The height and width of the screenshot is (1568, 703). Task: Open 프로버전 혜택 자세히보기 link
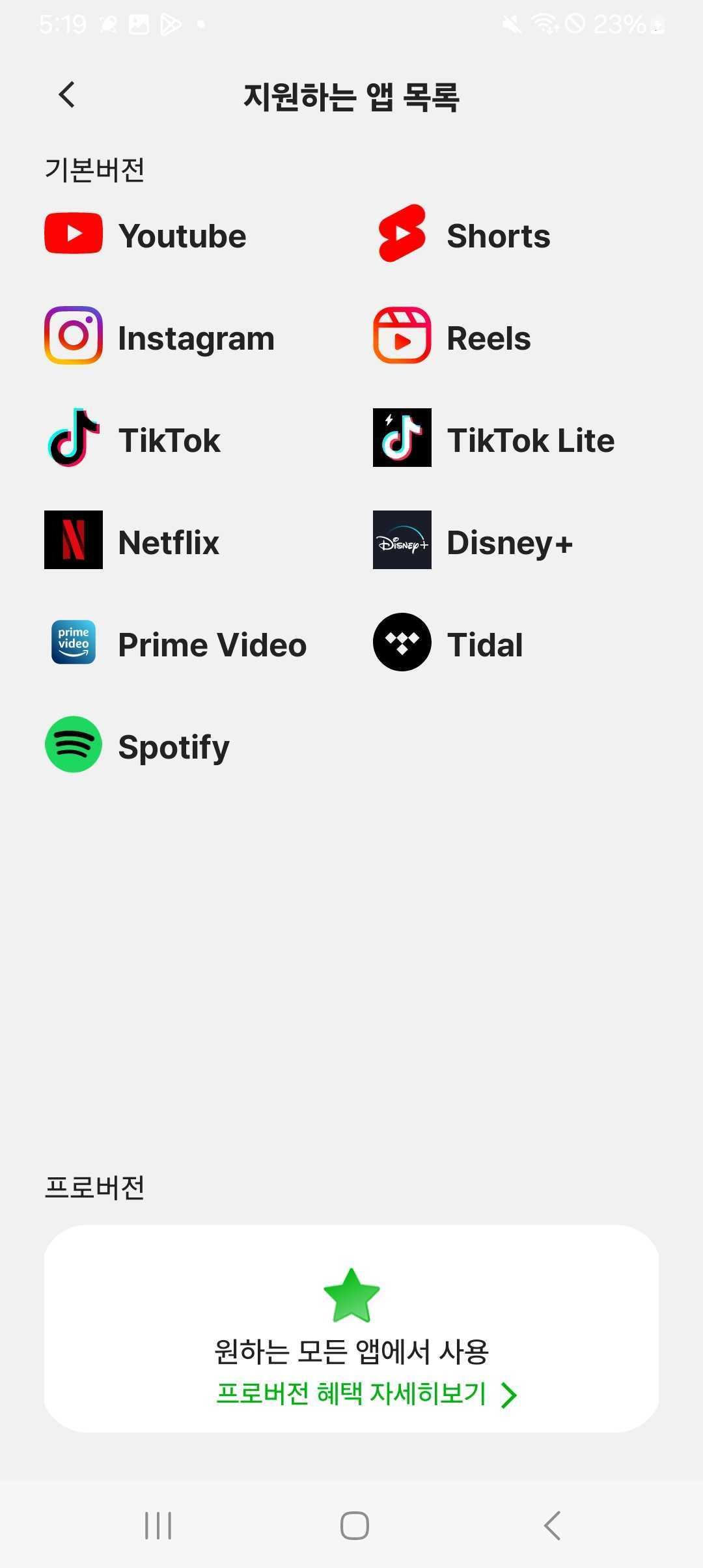tap(366, 1394)
